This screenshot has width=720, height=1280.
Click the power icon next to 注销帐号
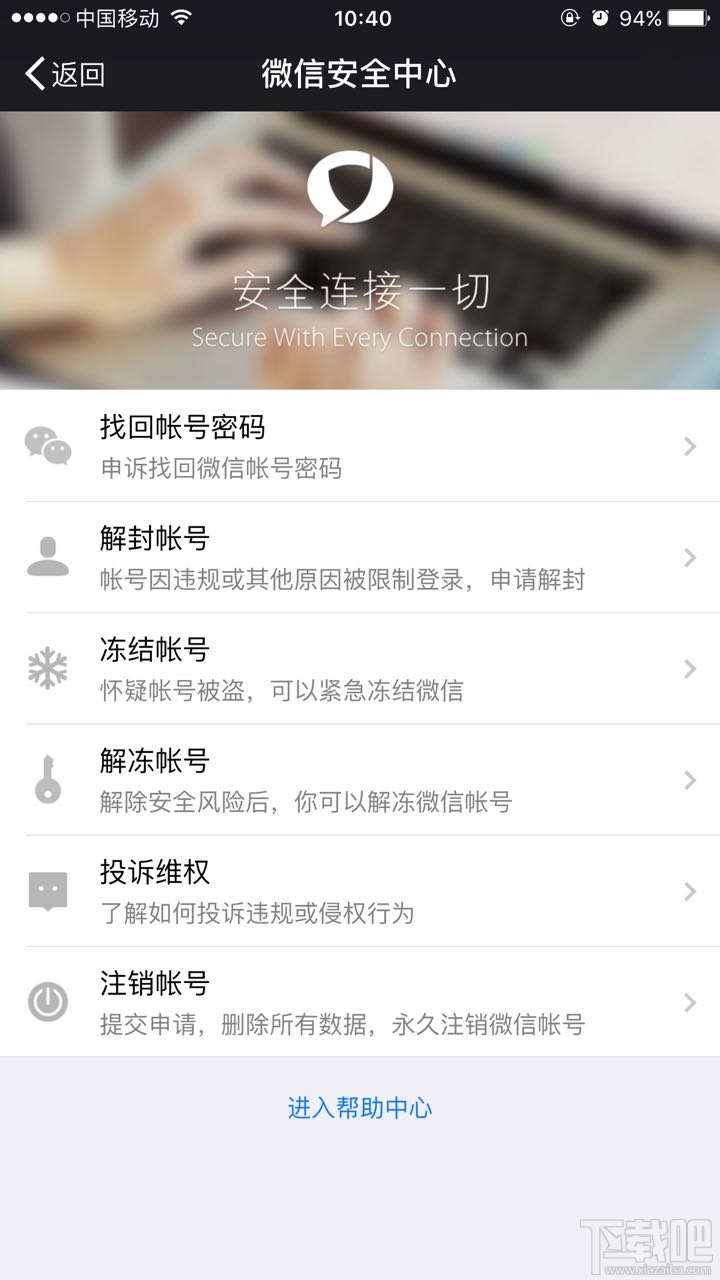tap(47, 1002)
